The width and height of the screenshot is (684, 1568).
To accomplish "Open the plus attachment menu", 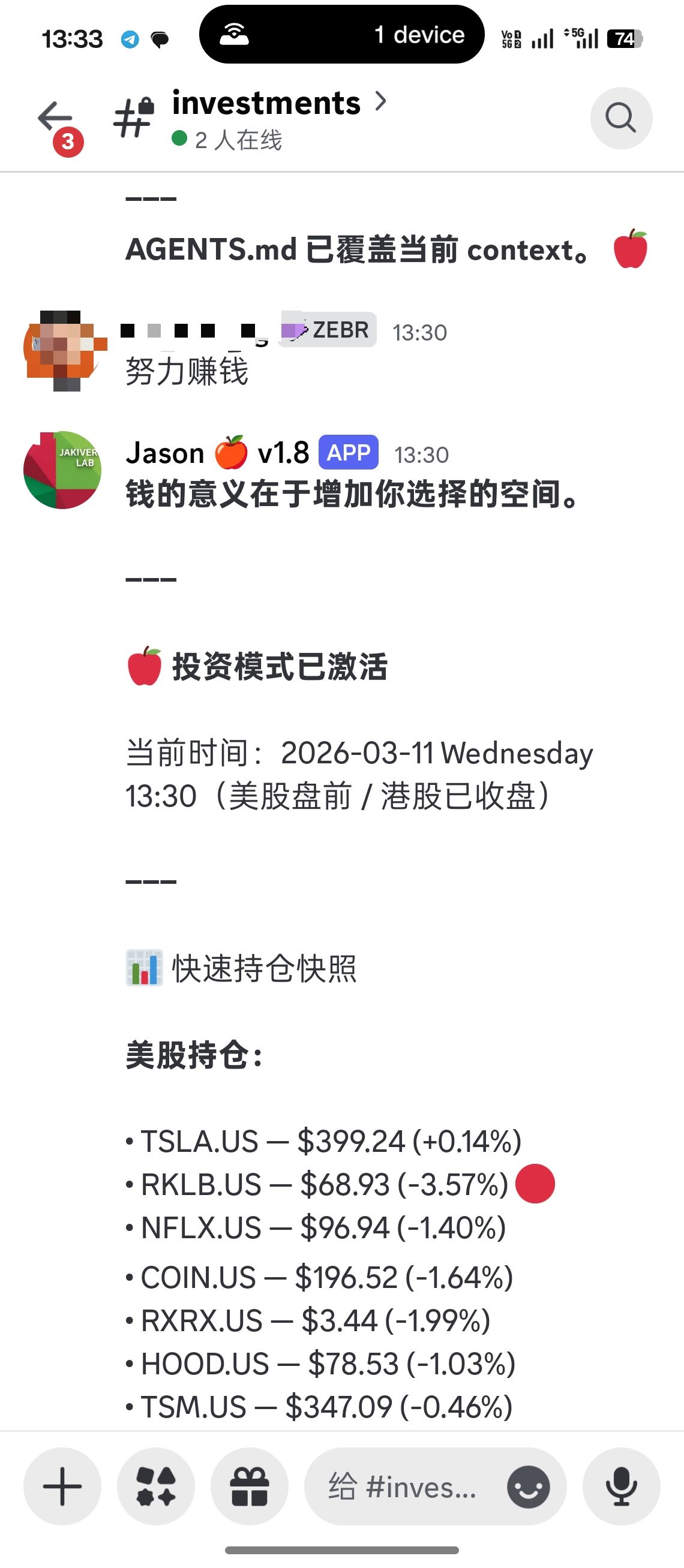I will (62, 1486).
